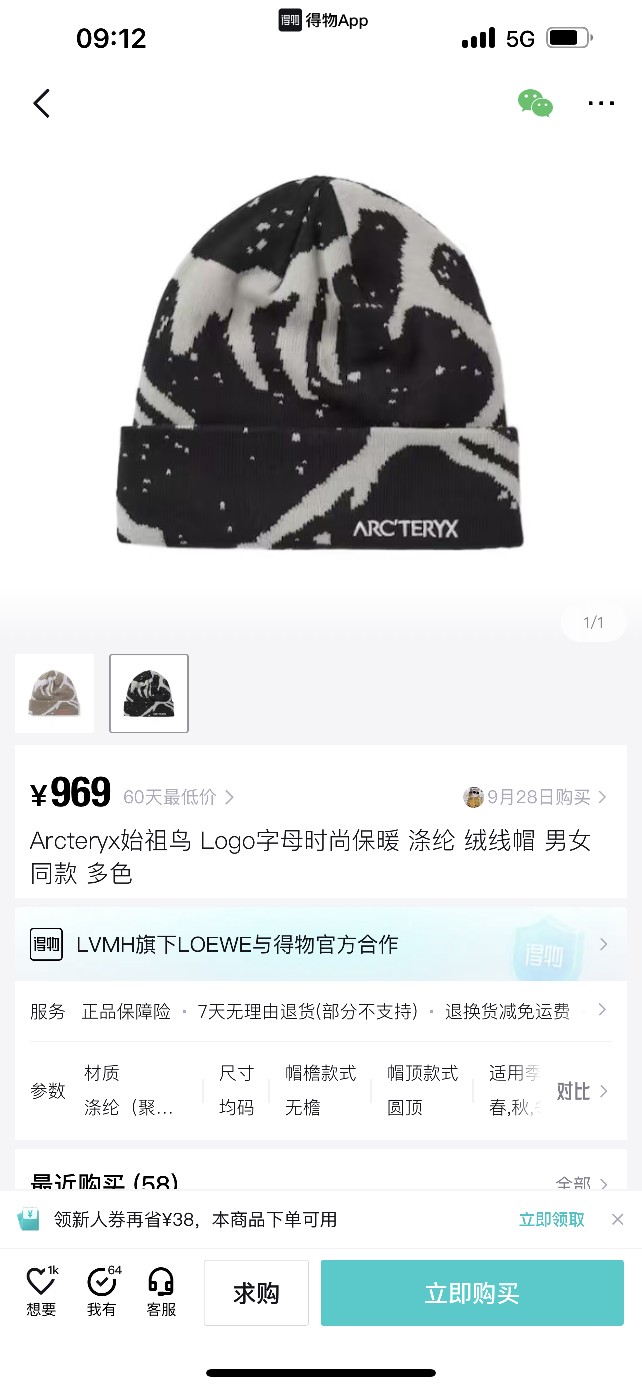
Task: Dismiss the new user coupon banner
Action: click(617, 1219)
